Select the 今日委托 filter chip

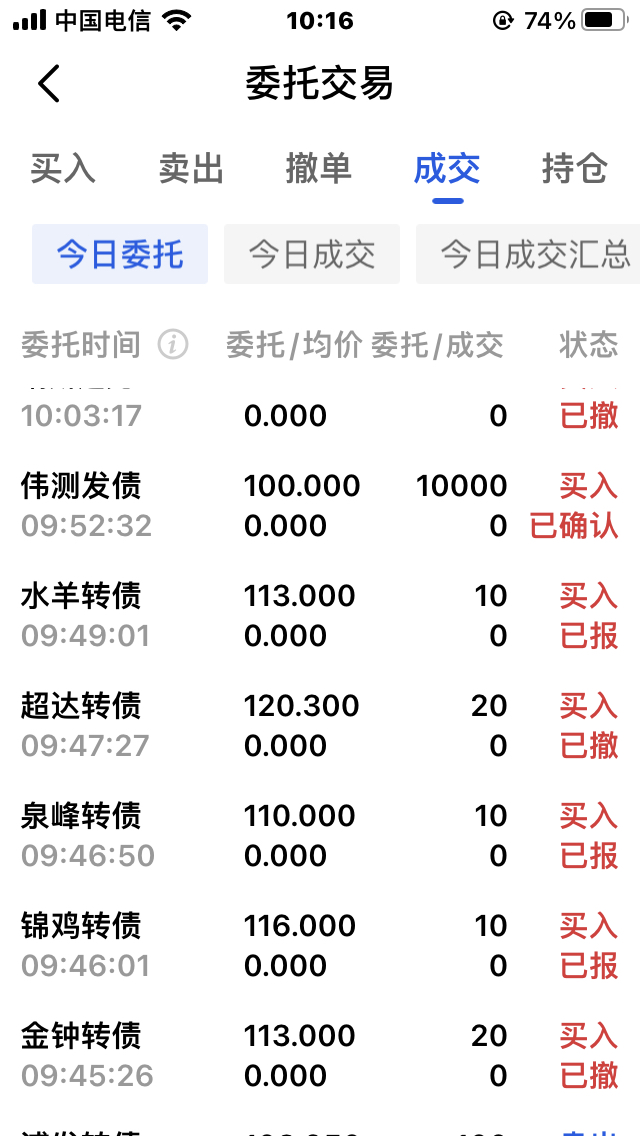[x=120, y=254]
